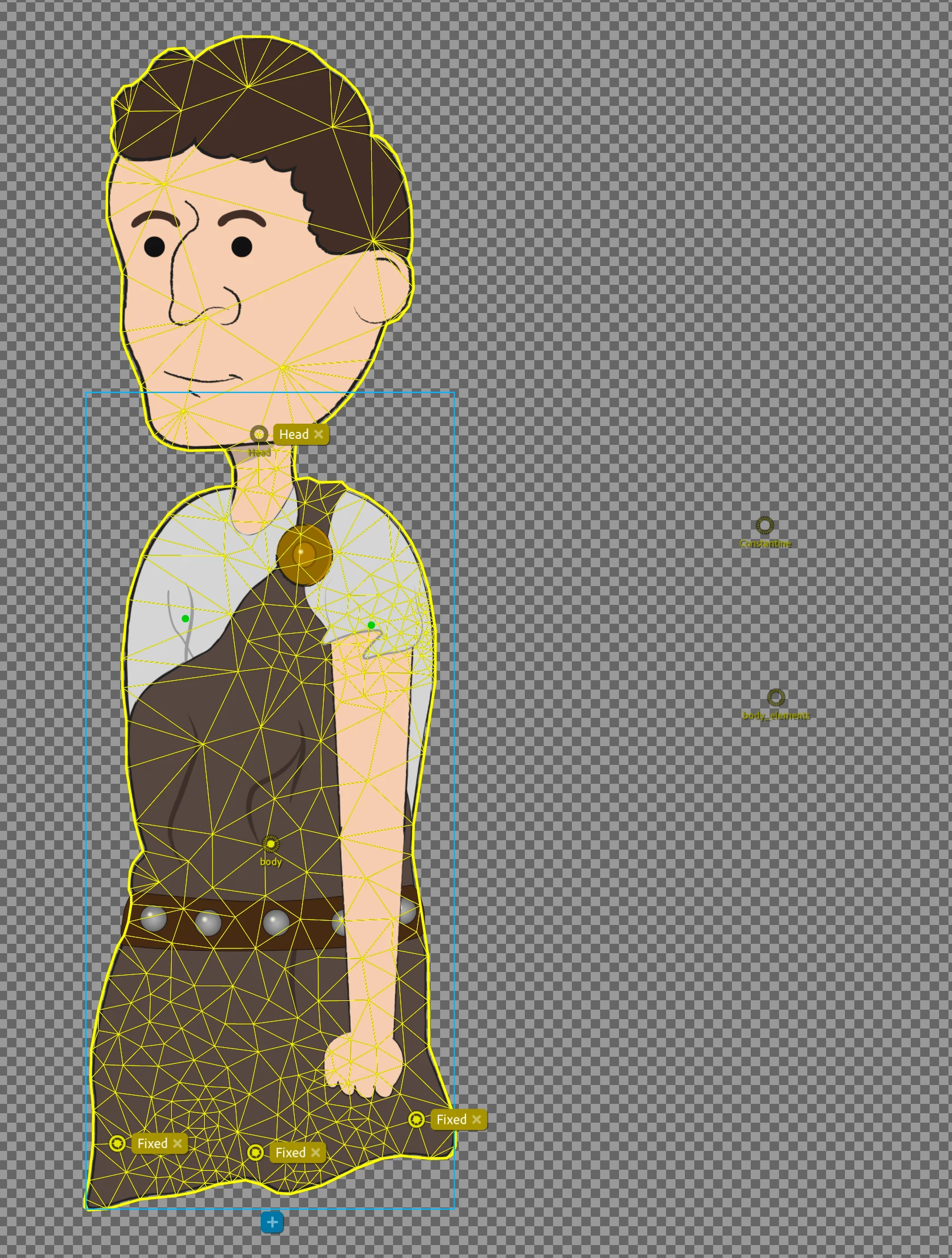The width and height of the screenshot is (952, 1258).
Task: Select the Head pin handle circle
Action: coord(259,434)
